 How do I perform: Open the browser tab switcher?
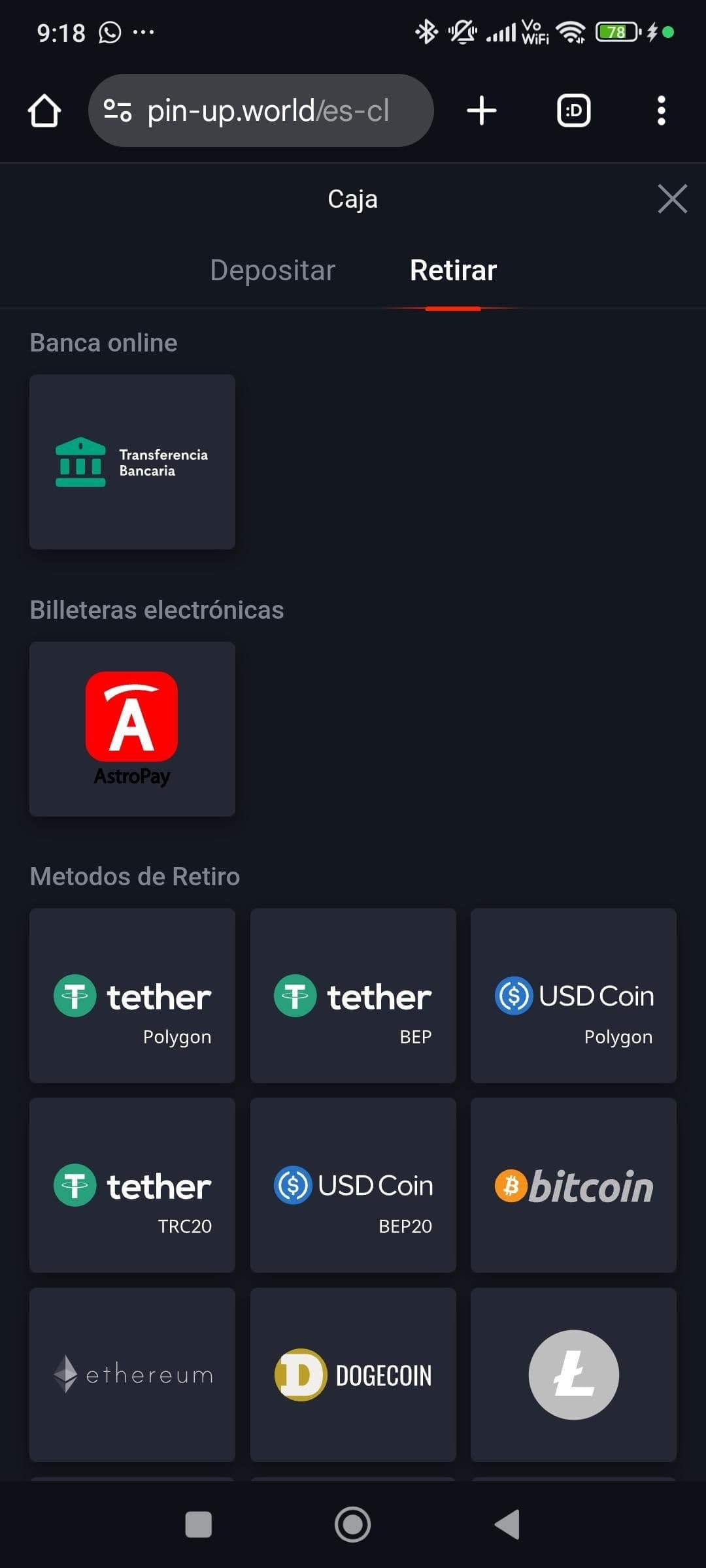[573, 110]
